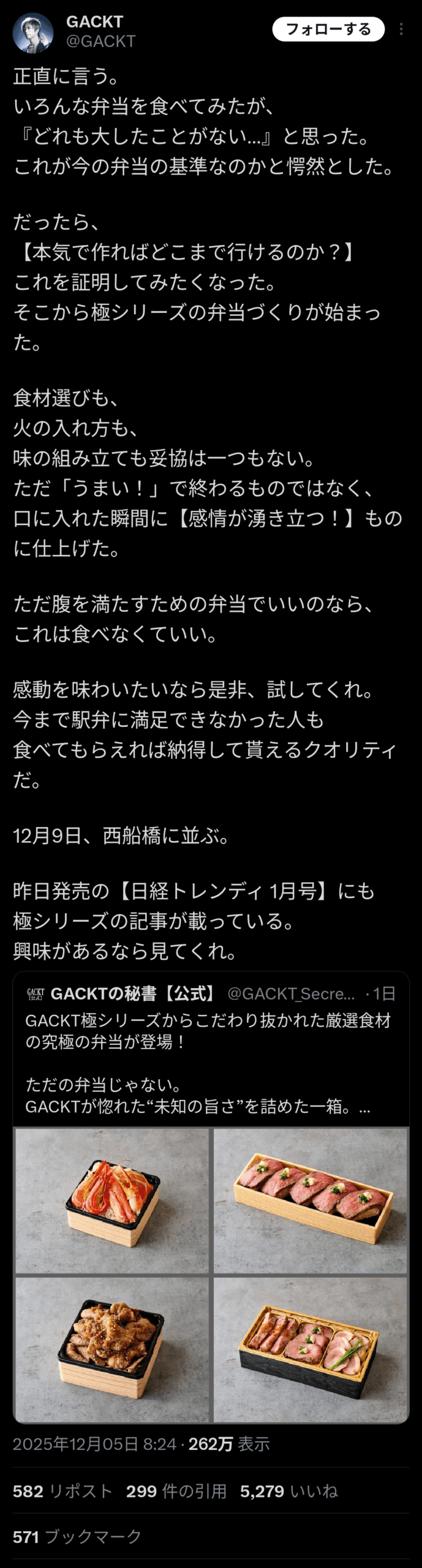This screenshot has height=1568, width=422.
Task: Open GACKT's profile avatar
Action: pos(32,32)
